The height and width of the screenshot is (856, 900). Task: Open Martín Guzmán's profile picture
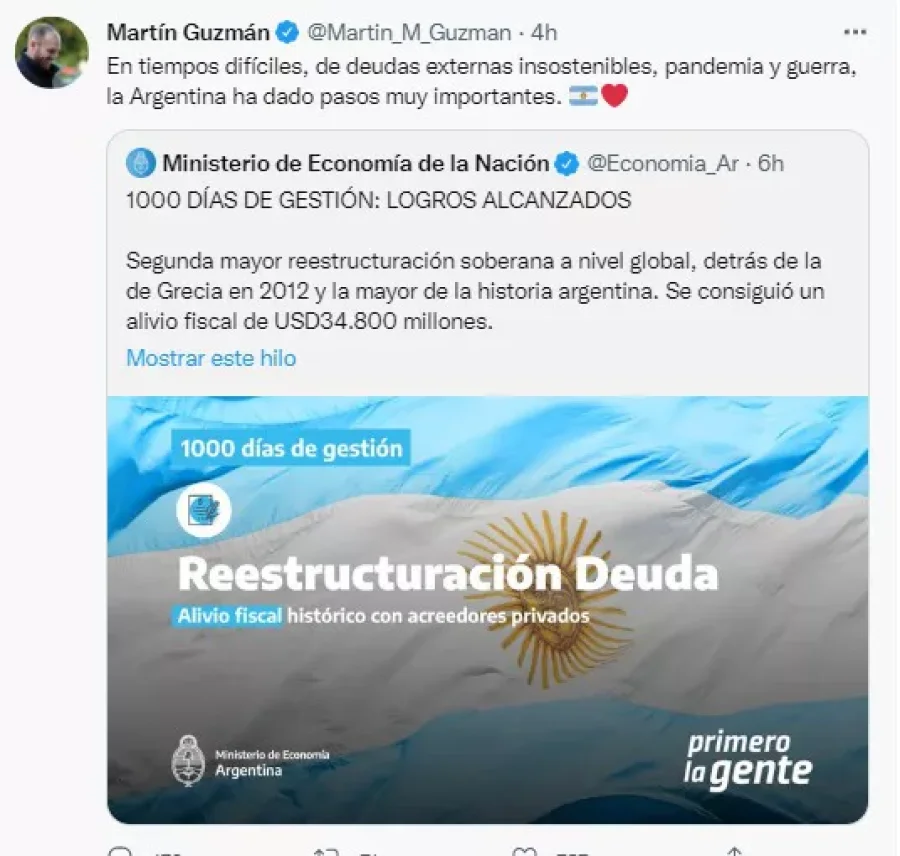pos(52,52)
